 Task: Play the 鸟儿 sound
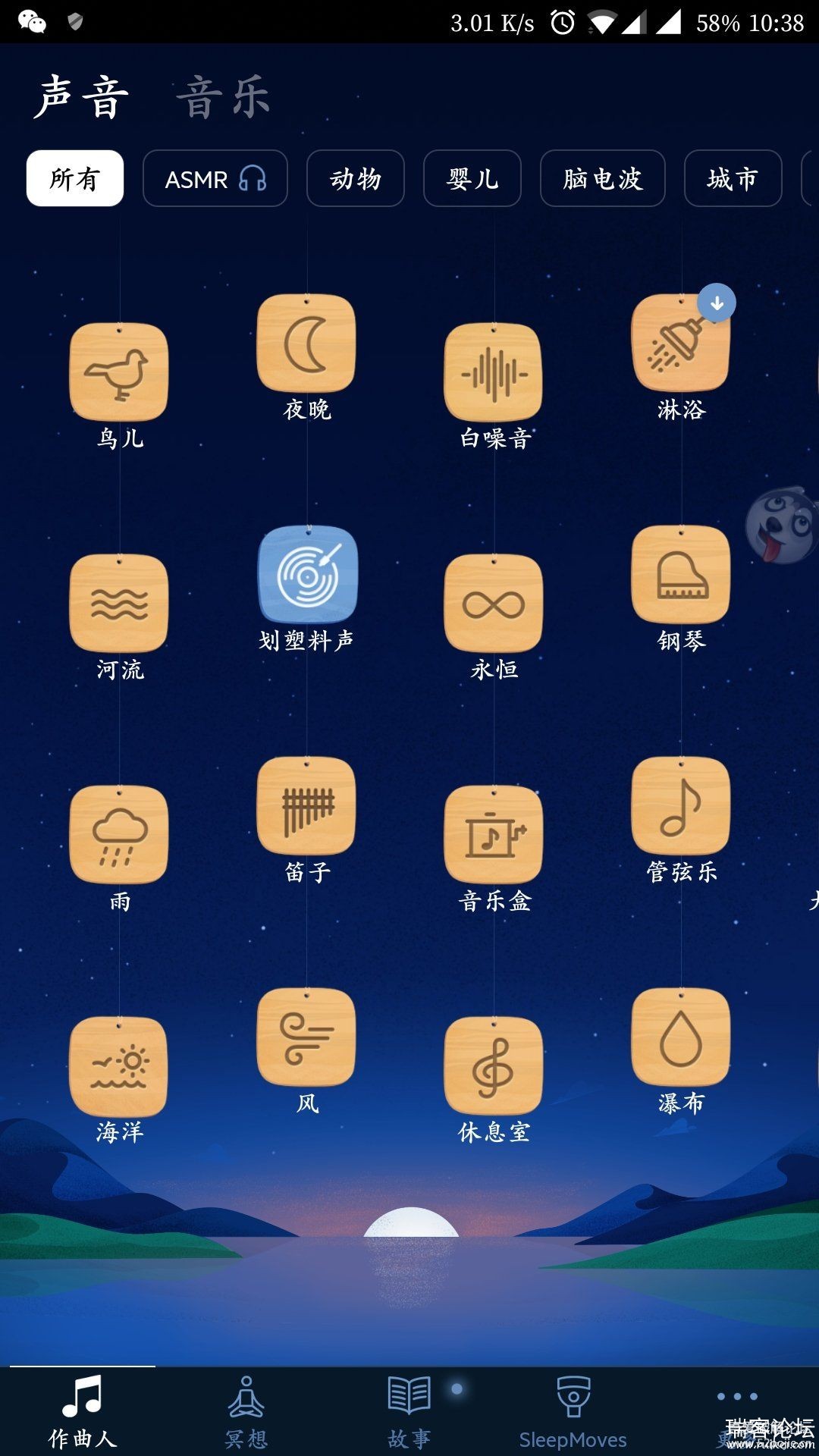119,372
